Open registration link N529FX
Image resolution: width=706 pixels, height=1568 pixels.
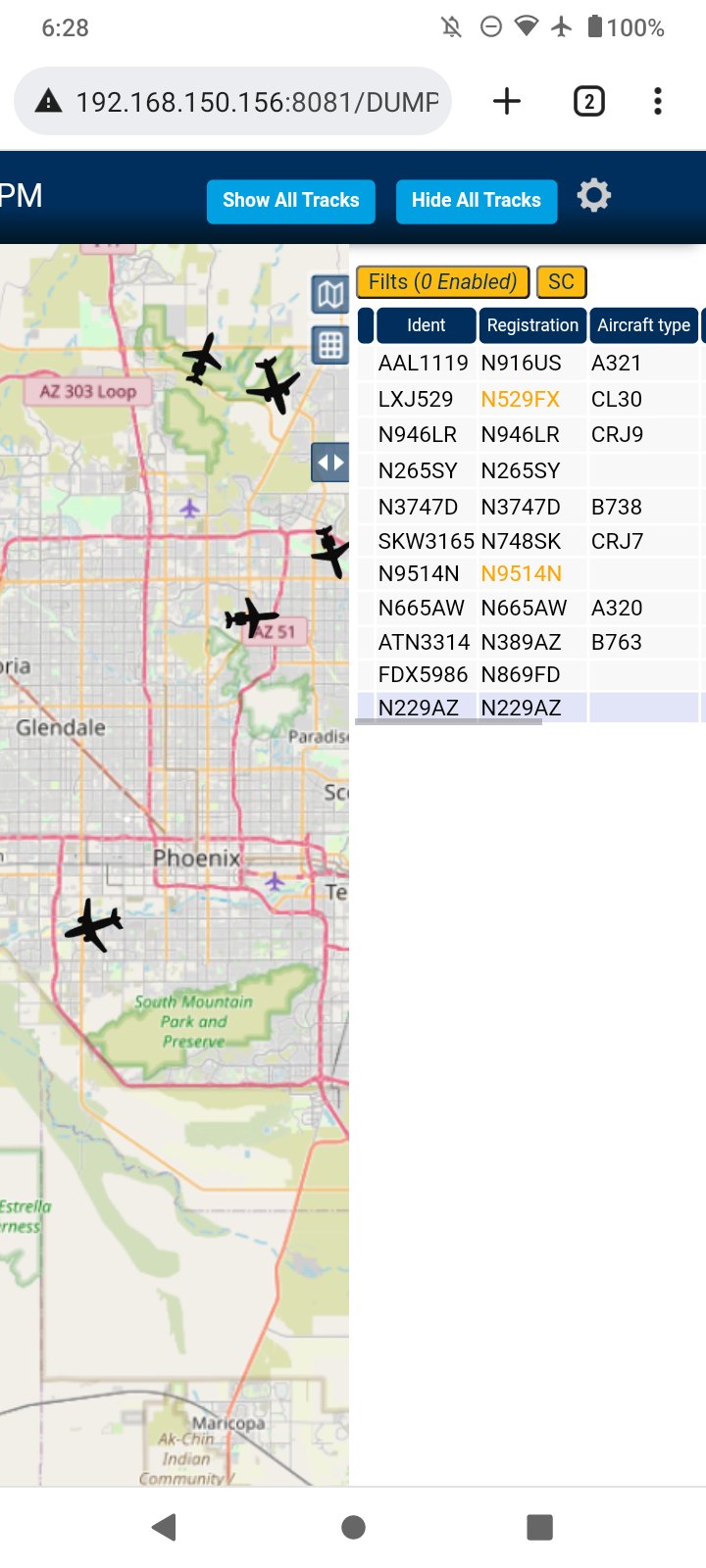[520, 399]
